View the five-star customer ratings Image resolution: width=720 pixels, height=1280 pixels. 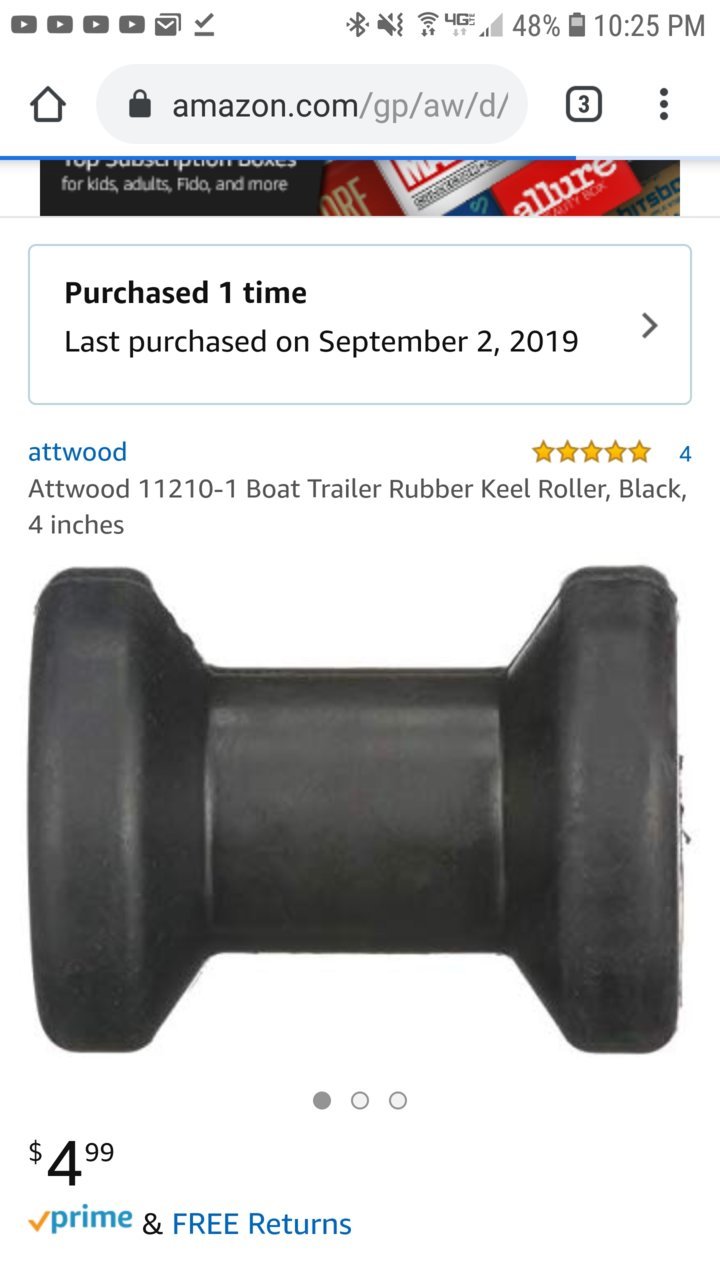591,453
